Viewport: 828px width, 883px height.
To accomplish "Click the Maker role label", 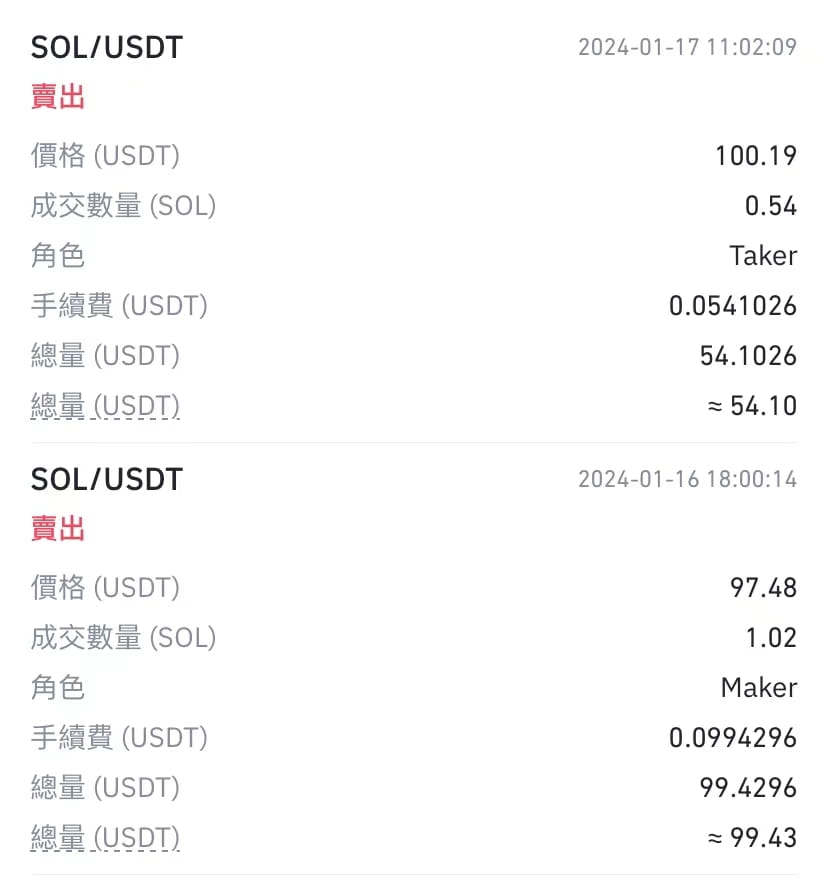I will coord(758,688).
